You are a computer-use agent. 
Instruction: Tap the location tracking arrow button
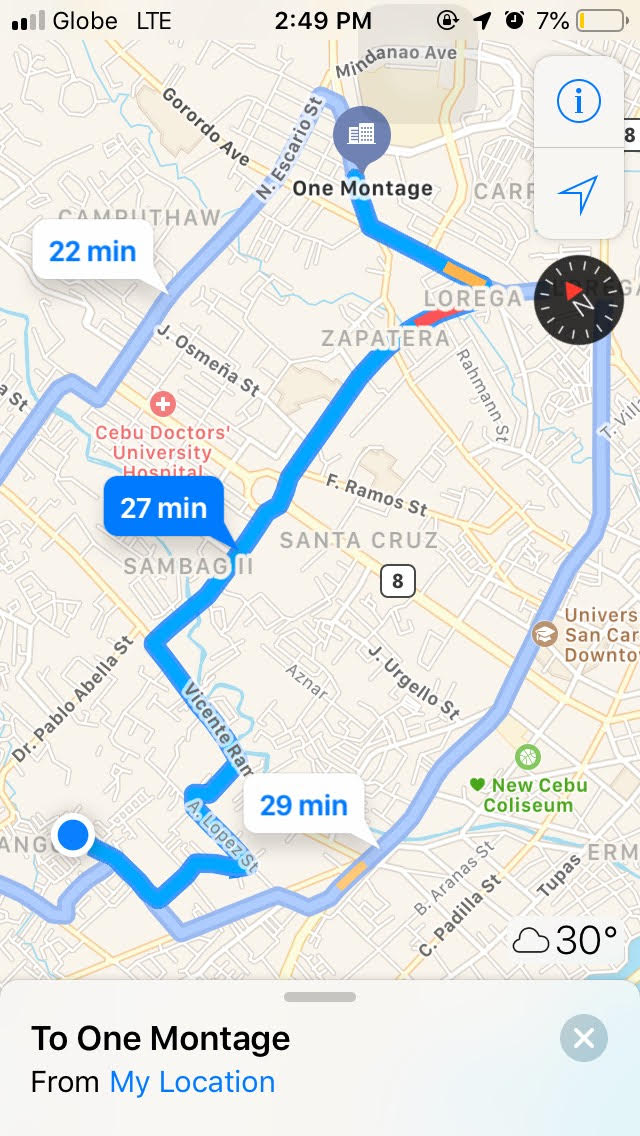pos(578,193)
